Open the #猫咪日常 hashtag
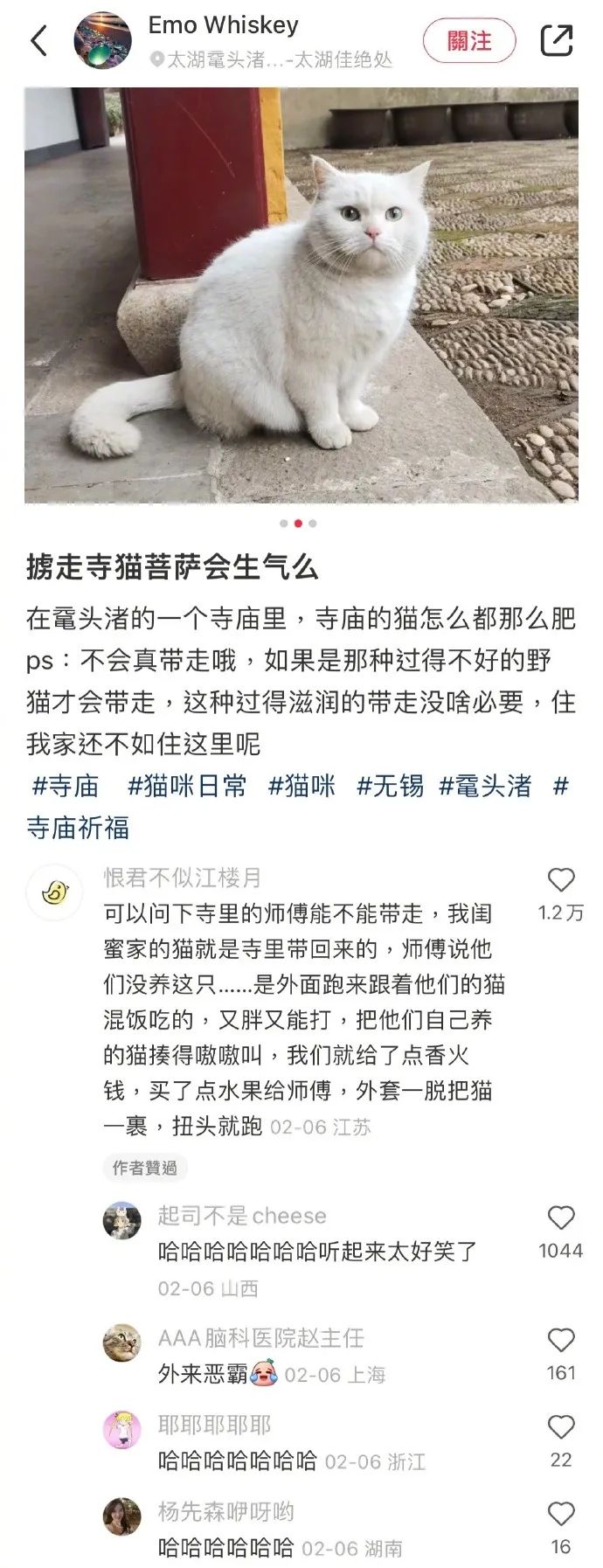Screen dimensions: 603x1568 click(x=187, y=786)
